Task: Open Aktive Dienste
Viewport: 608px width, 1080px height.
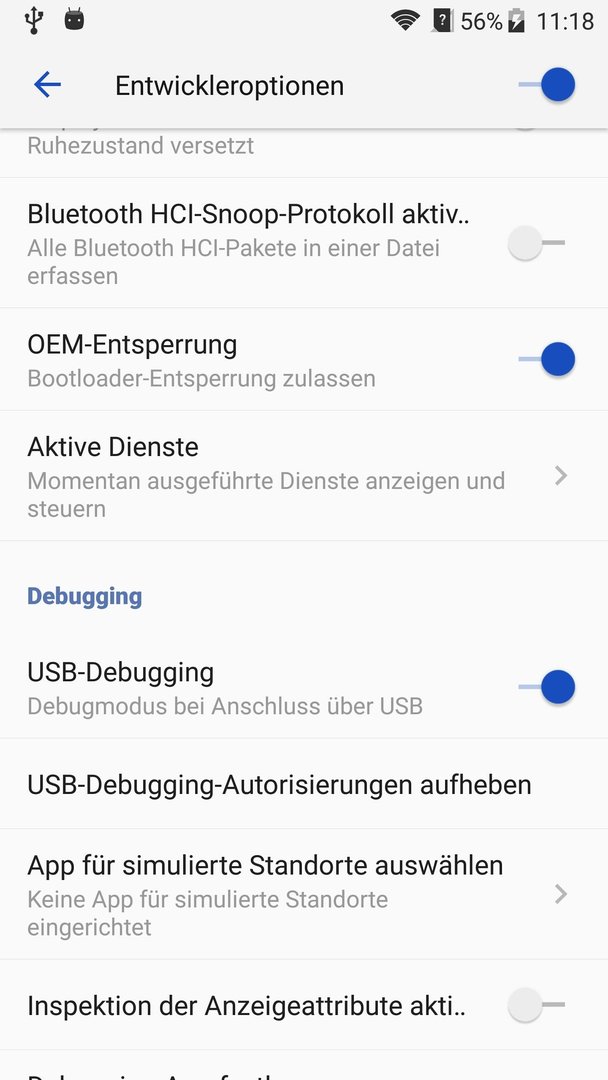Action: 304,476
